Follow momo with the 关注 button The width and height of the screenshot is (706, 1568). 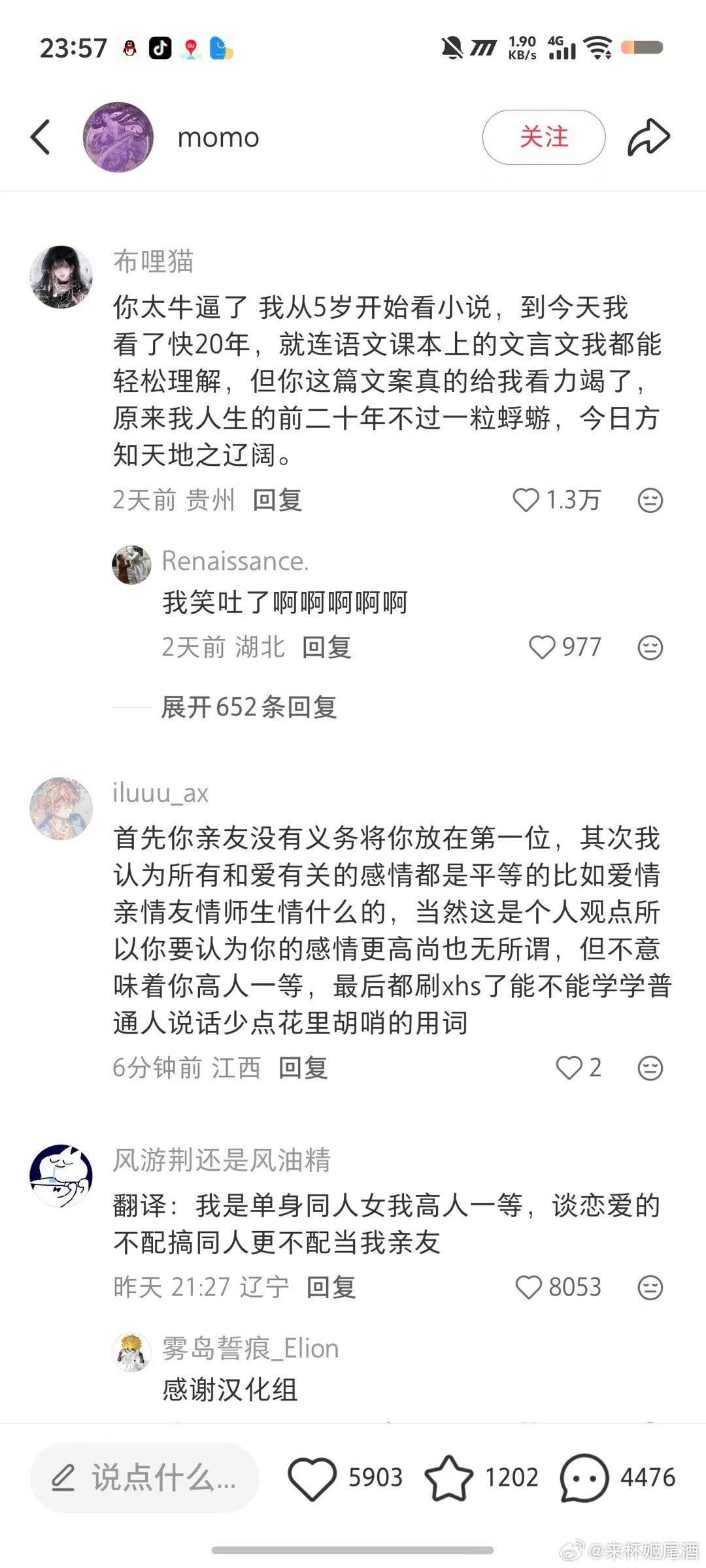pos(543,137)
